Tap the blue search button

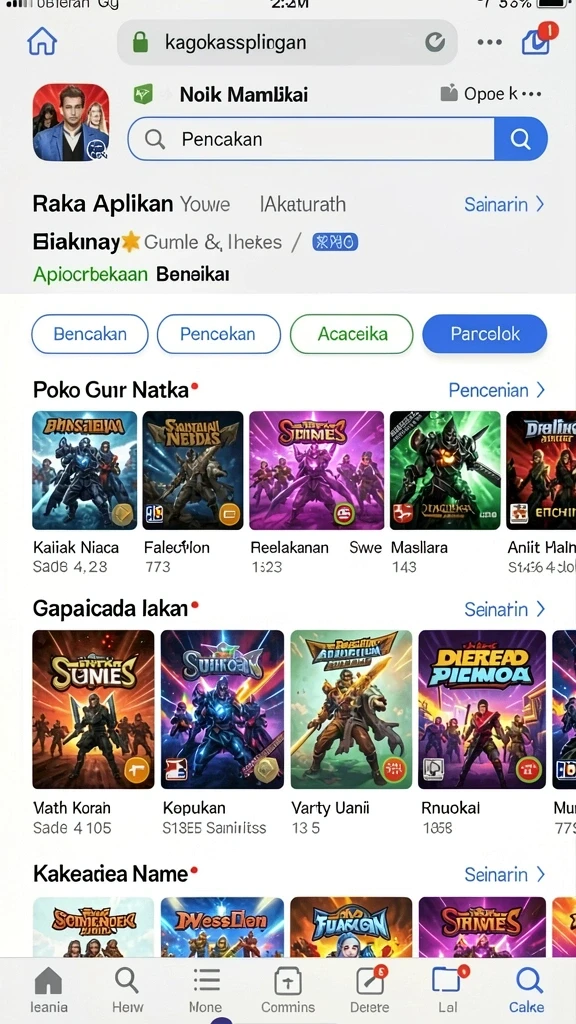[x=520, y=139]
